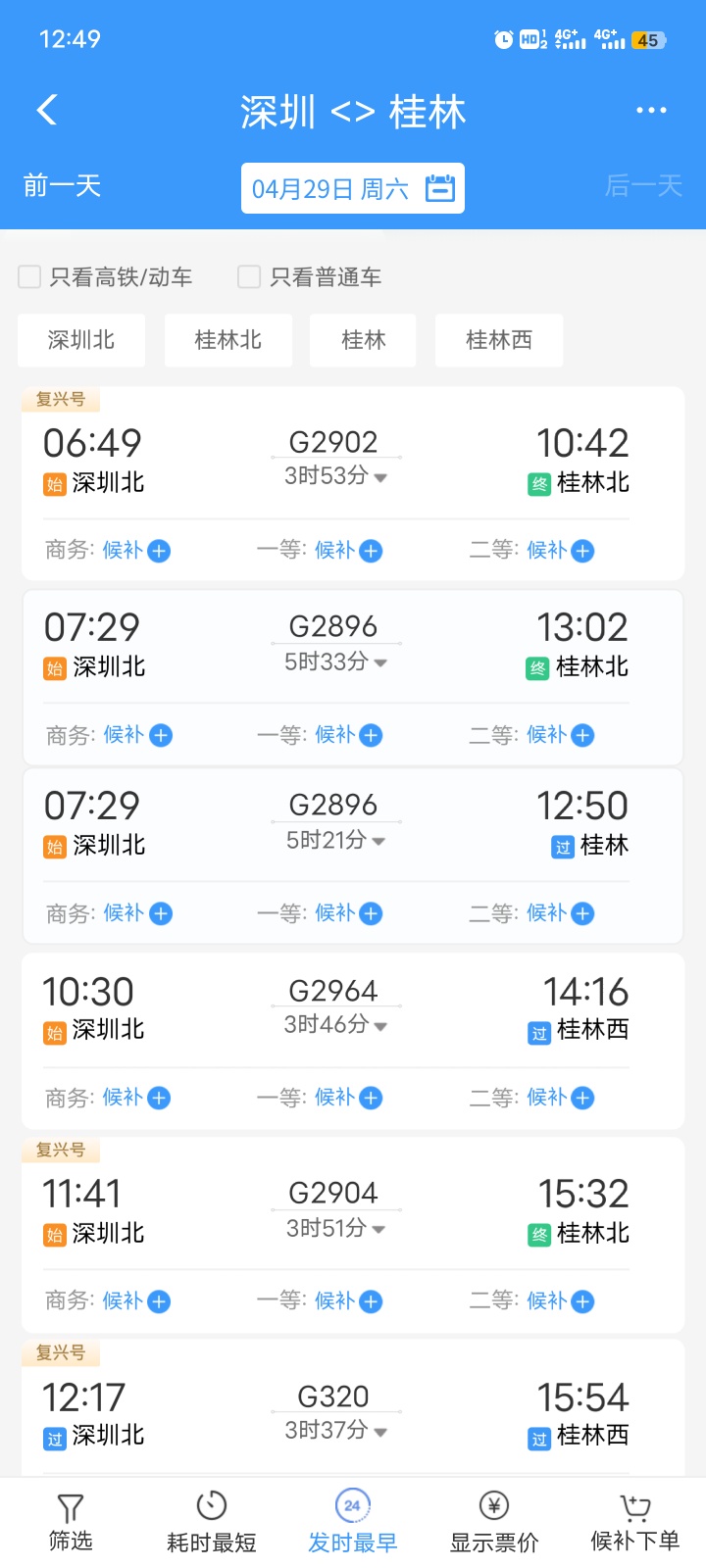Add 商务 waitlist for train G2904
The width and height of the screenshot is (706, 1568).
158,1301
